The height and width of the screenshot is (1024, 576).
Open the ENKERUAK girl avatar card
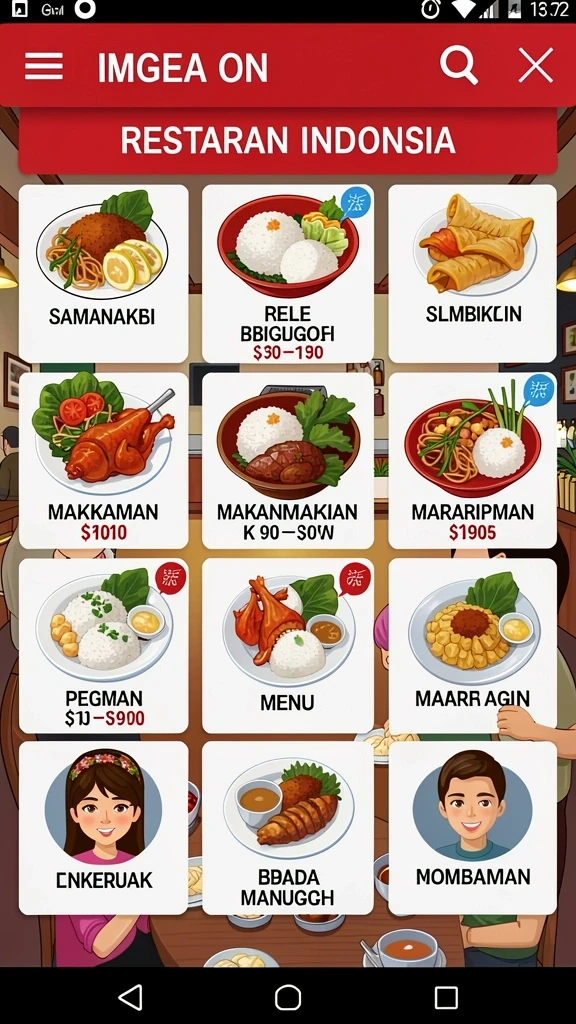pos(103,827)
